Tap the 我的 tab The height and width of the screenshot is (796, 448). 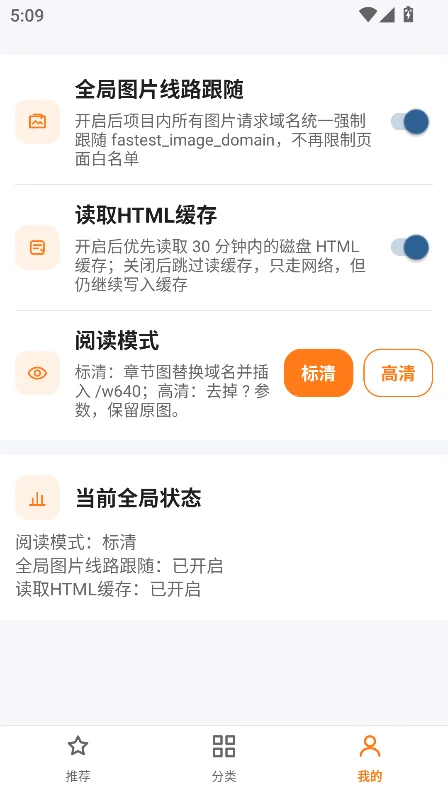[370, 760]
